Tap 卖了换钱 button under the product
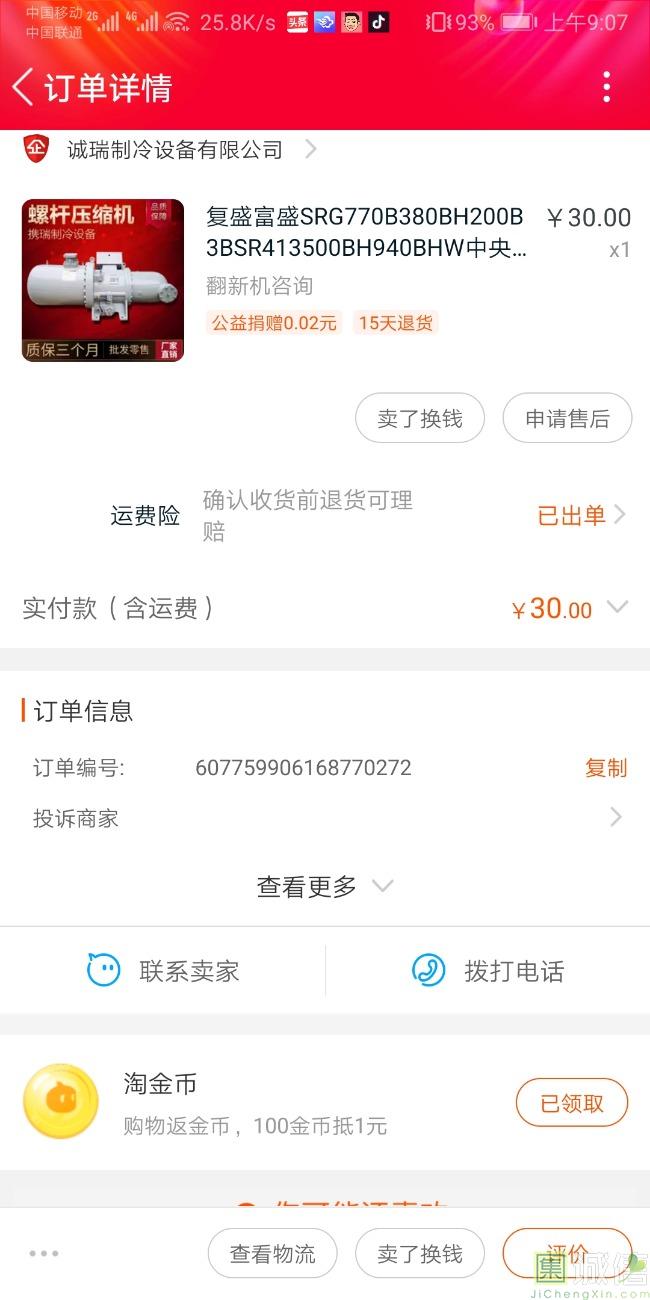The width and height of the screenshot is (650, 1300). click(420, 418)
